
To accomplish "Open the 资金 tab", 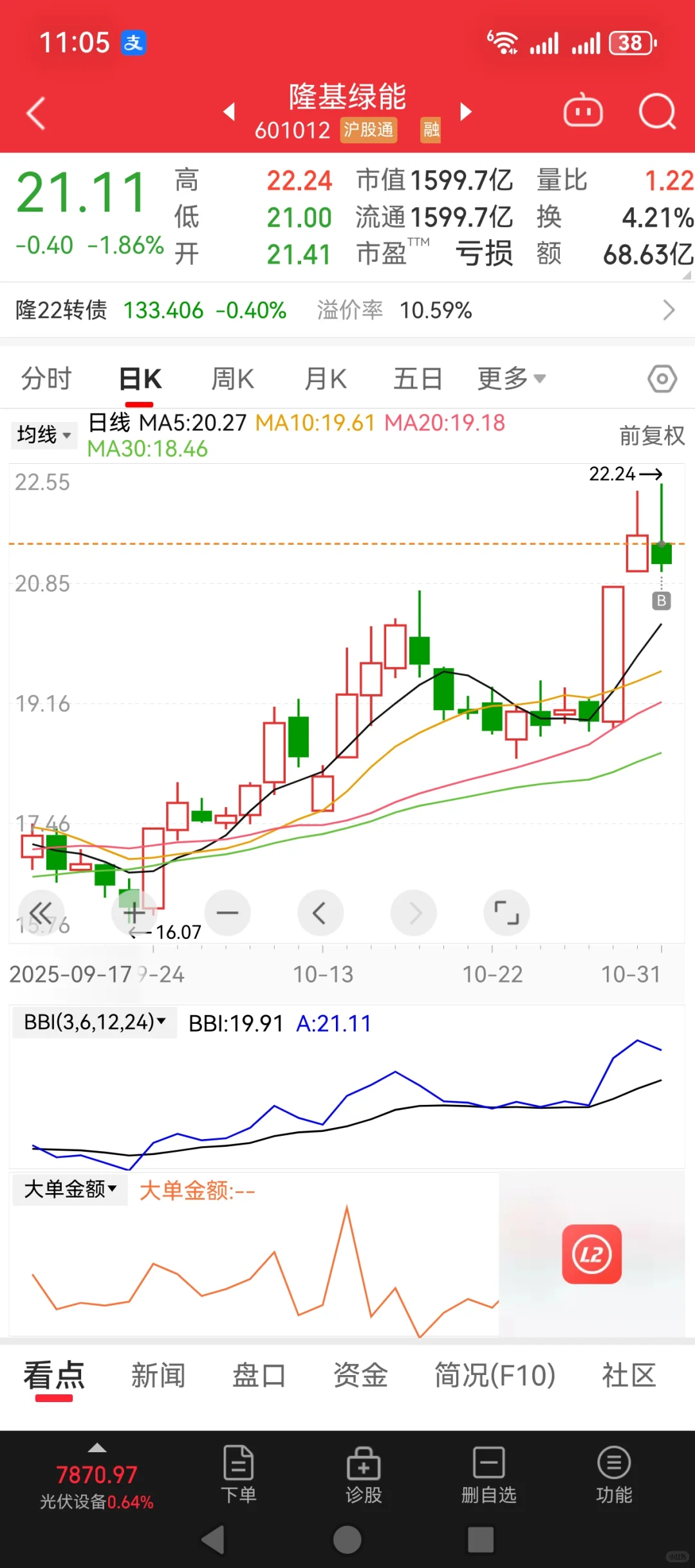I will tap(360, 1376).
